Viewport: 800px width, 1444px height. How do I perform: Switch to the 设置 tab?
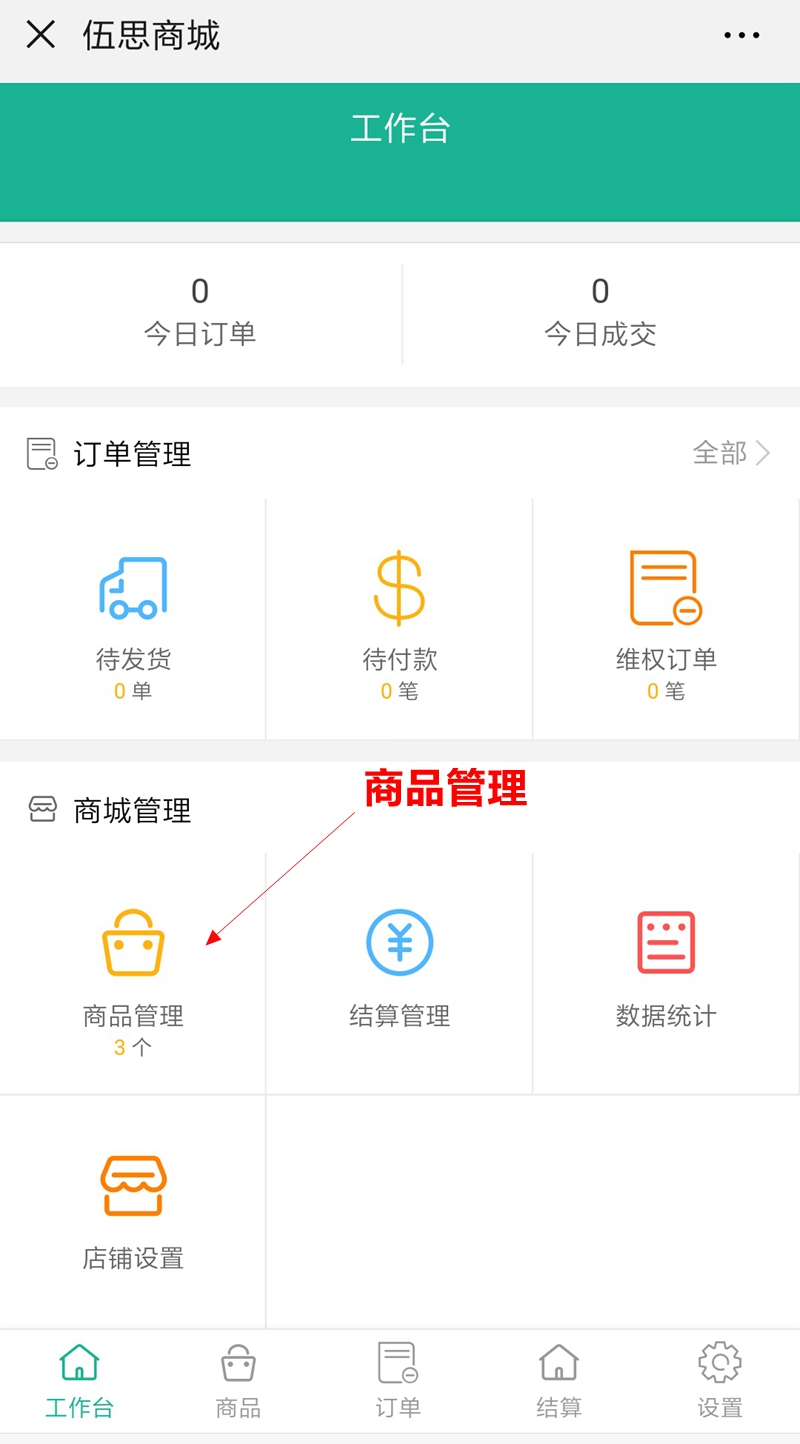click(x=720, y=1381)
